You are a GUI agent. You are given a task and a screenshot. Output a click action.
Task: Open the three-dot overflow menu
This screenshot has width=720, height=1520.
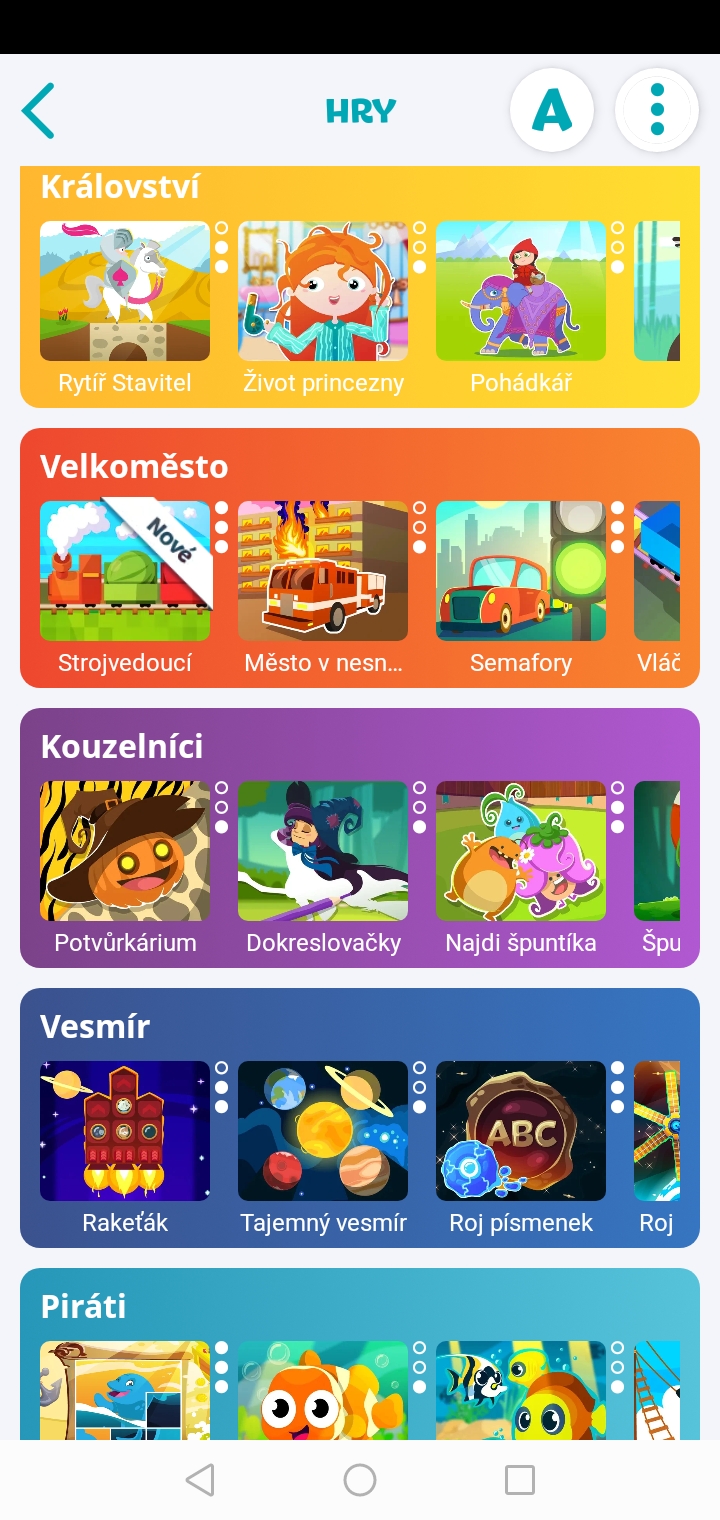point(656,110)
